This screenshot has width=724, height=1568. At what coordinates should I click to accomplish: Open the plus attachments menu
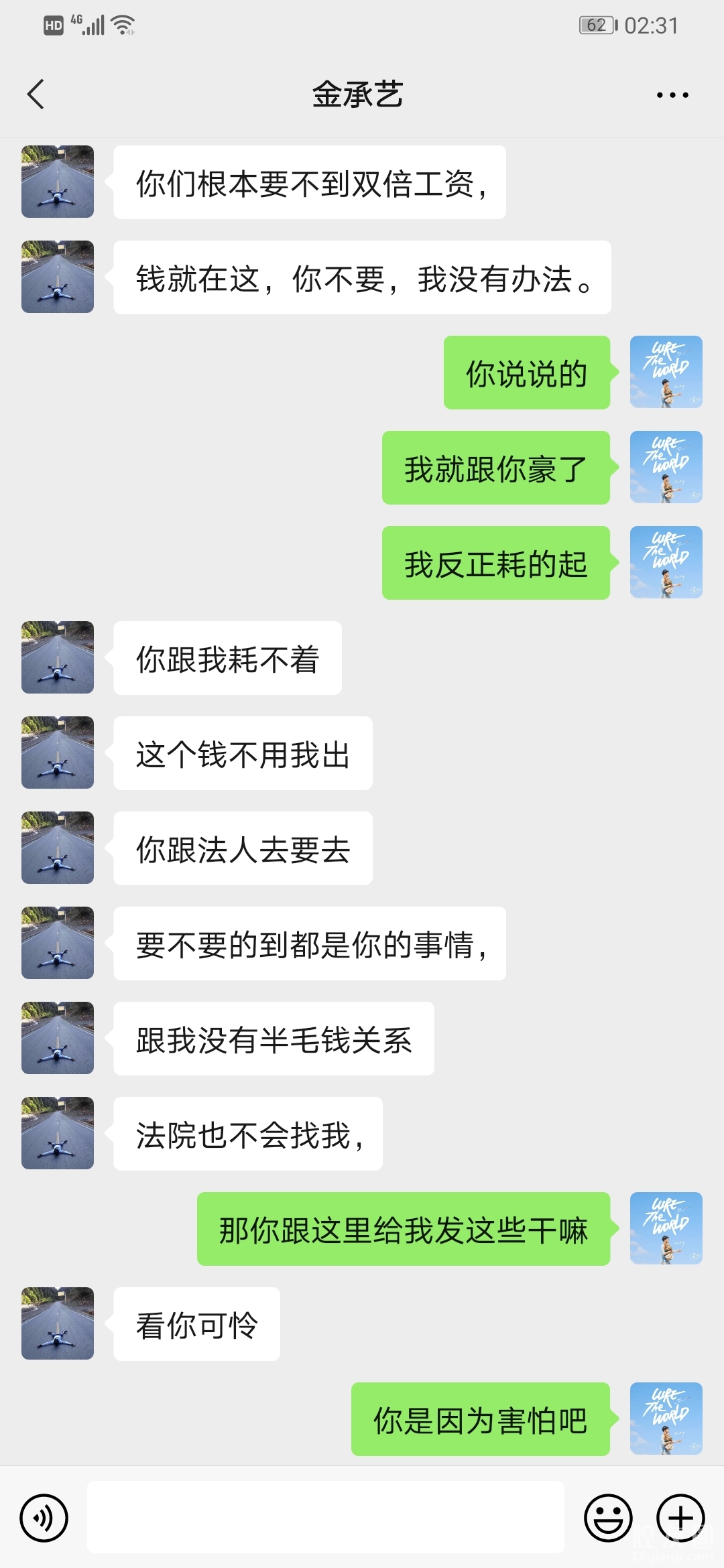coord(680,1518)
